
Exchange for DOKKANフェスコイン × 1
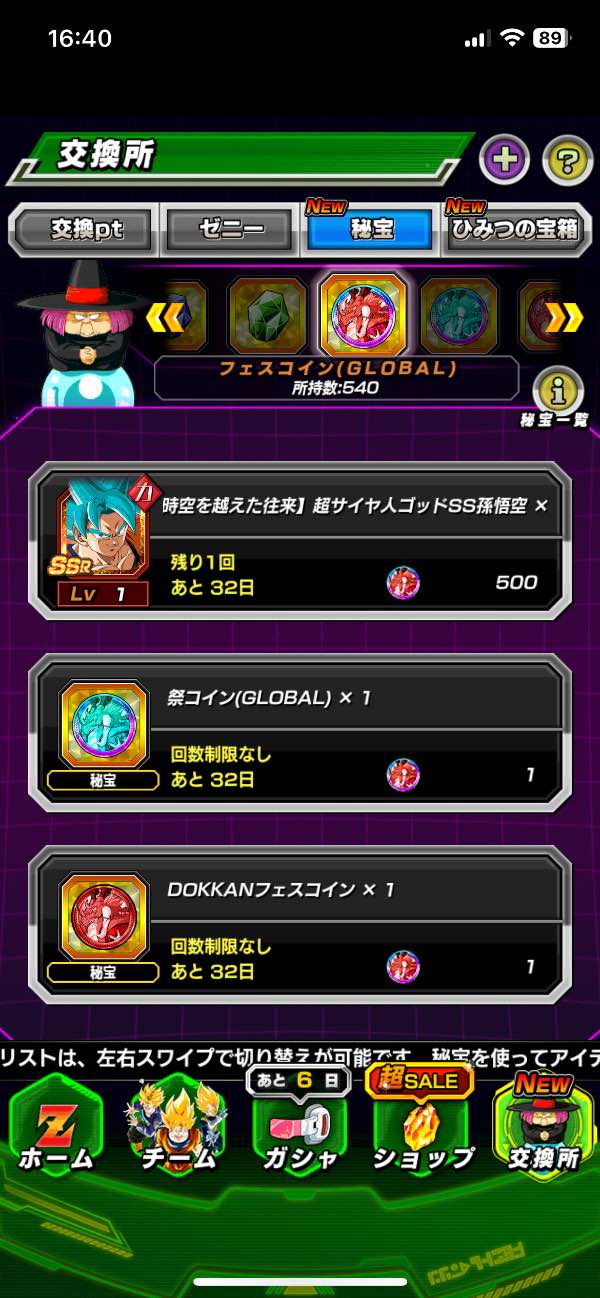[300, 925]
